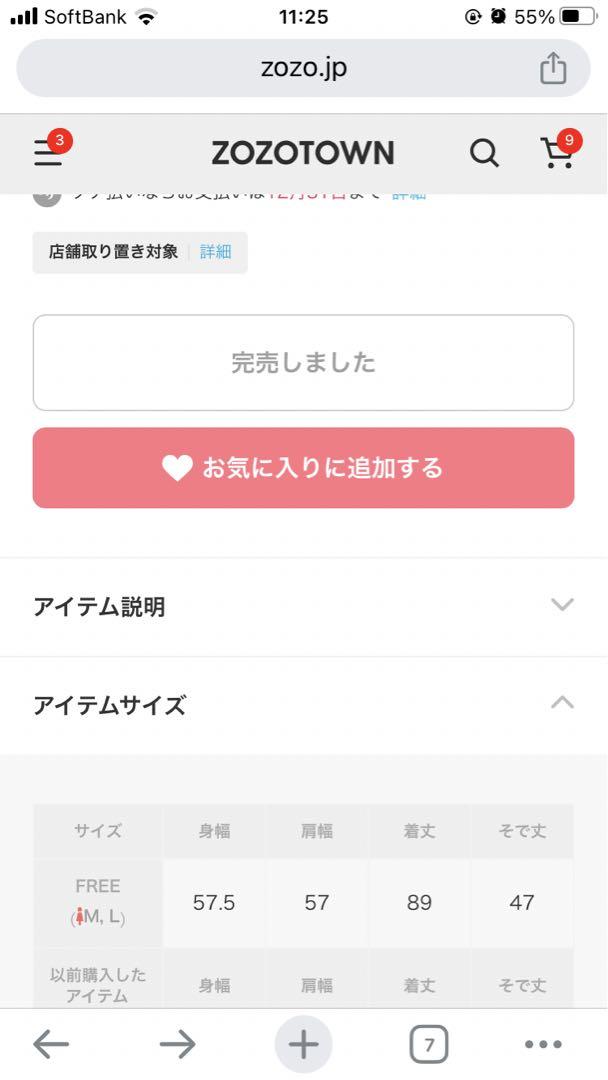
Task: Tap お気に入りに追加する button
Action: click(304, 468)
